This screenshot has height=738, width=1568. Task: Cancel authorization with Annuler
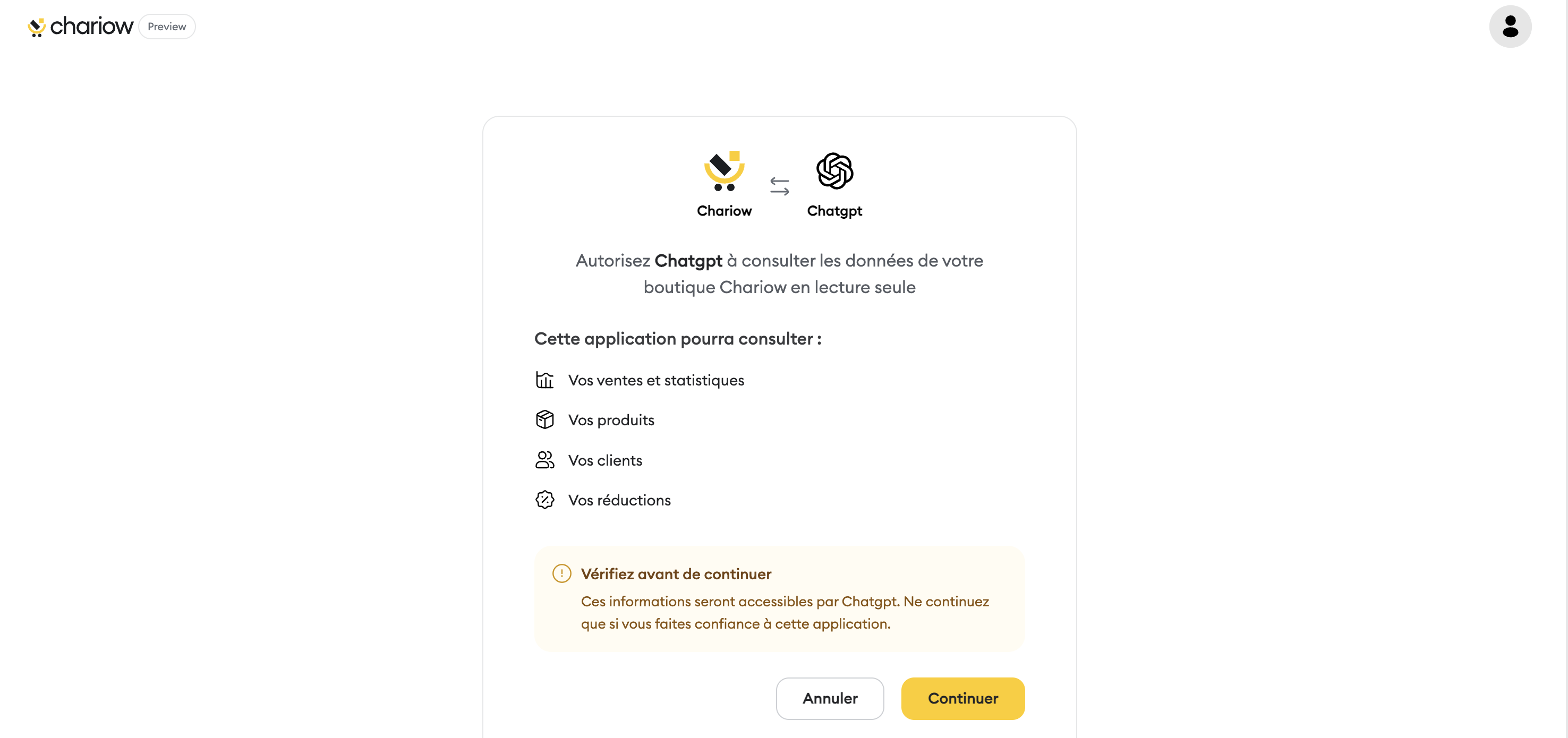(829, 698)
